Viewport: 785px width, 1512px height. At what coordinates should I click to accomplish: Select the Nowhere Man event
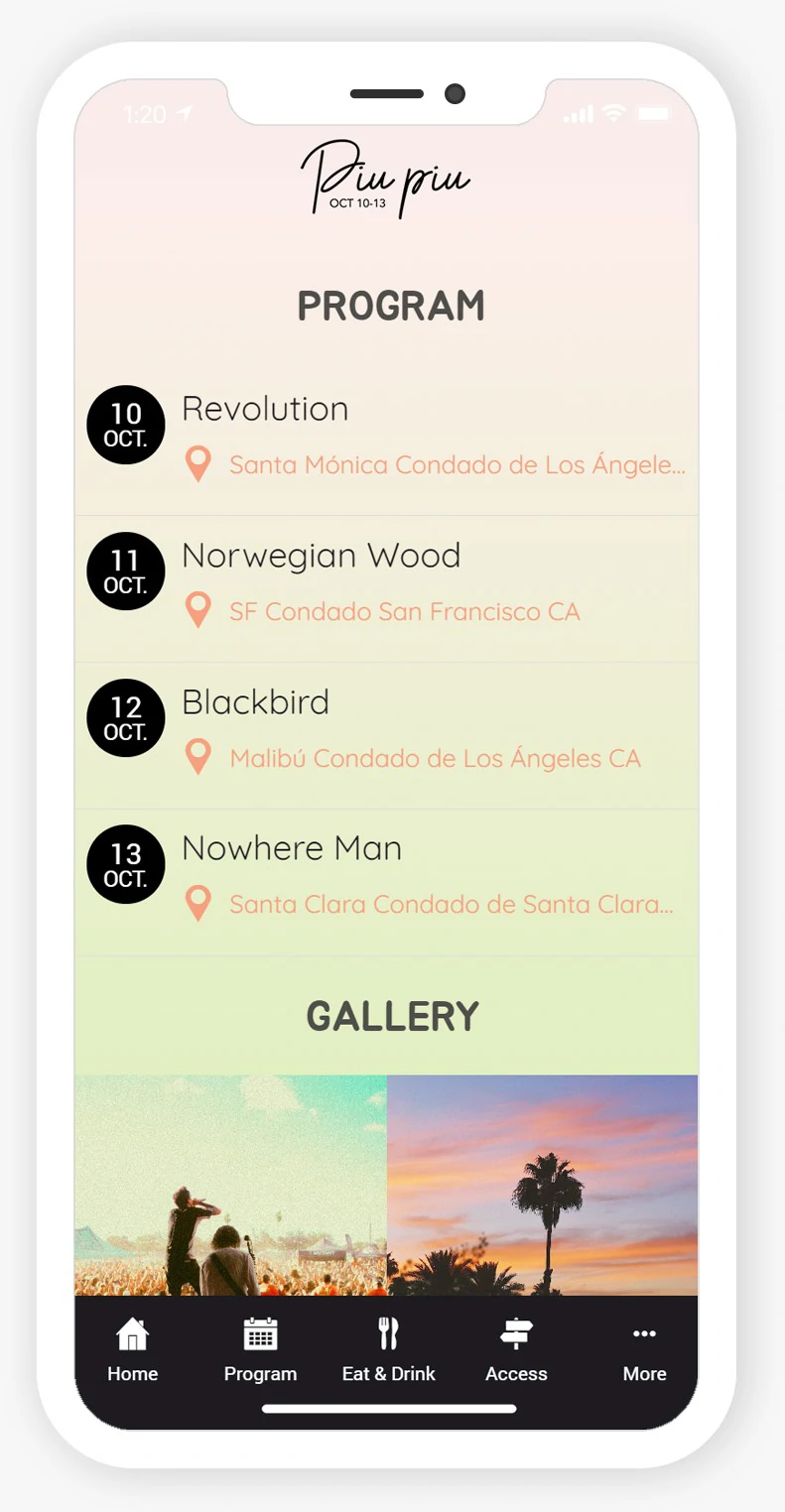click(386, 878)
